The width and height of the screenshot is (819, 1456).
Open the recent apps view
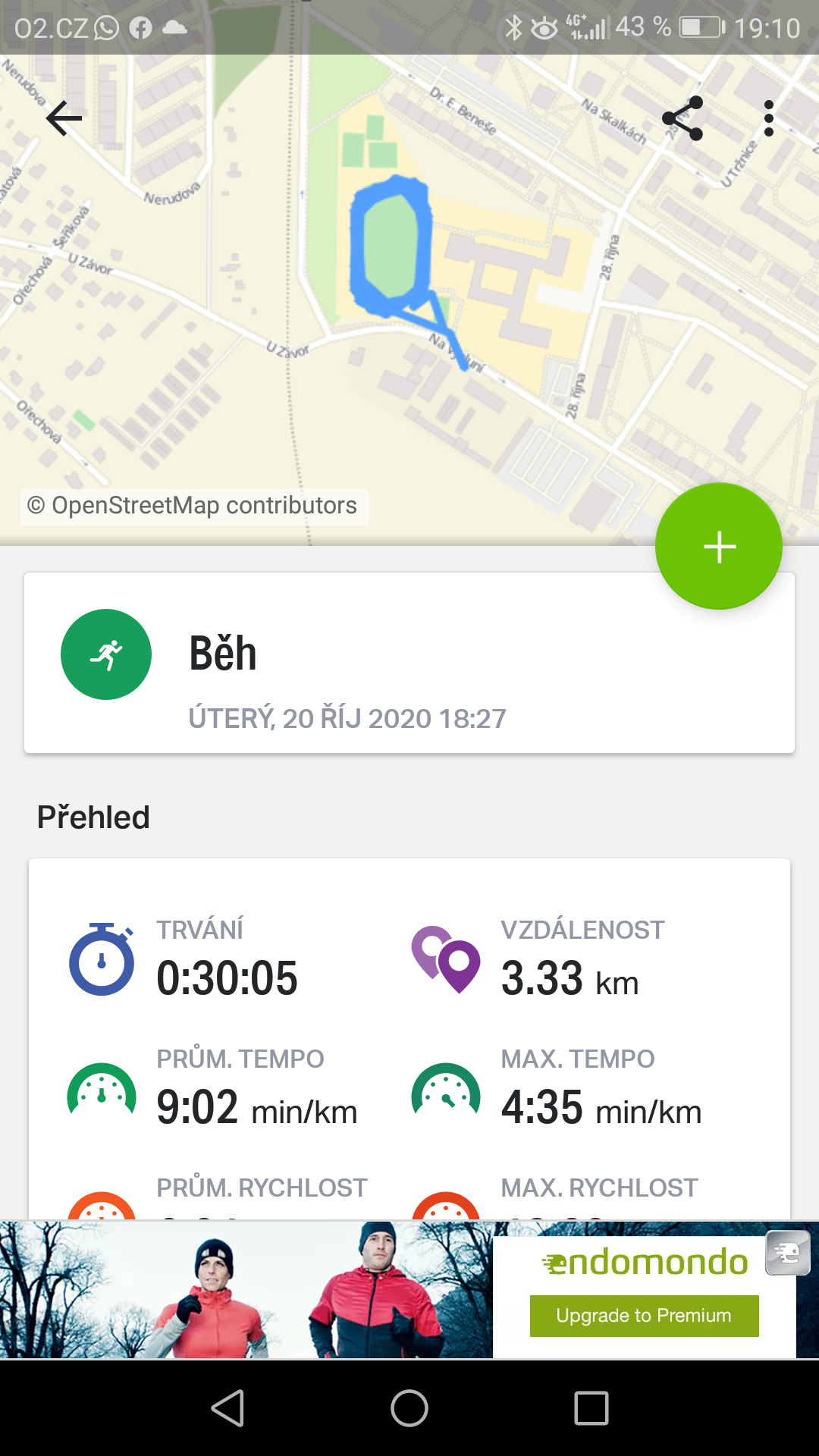(x=591, y=1409)
